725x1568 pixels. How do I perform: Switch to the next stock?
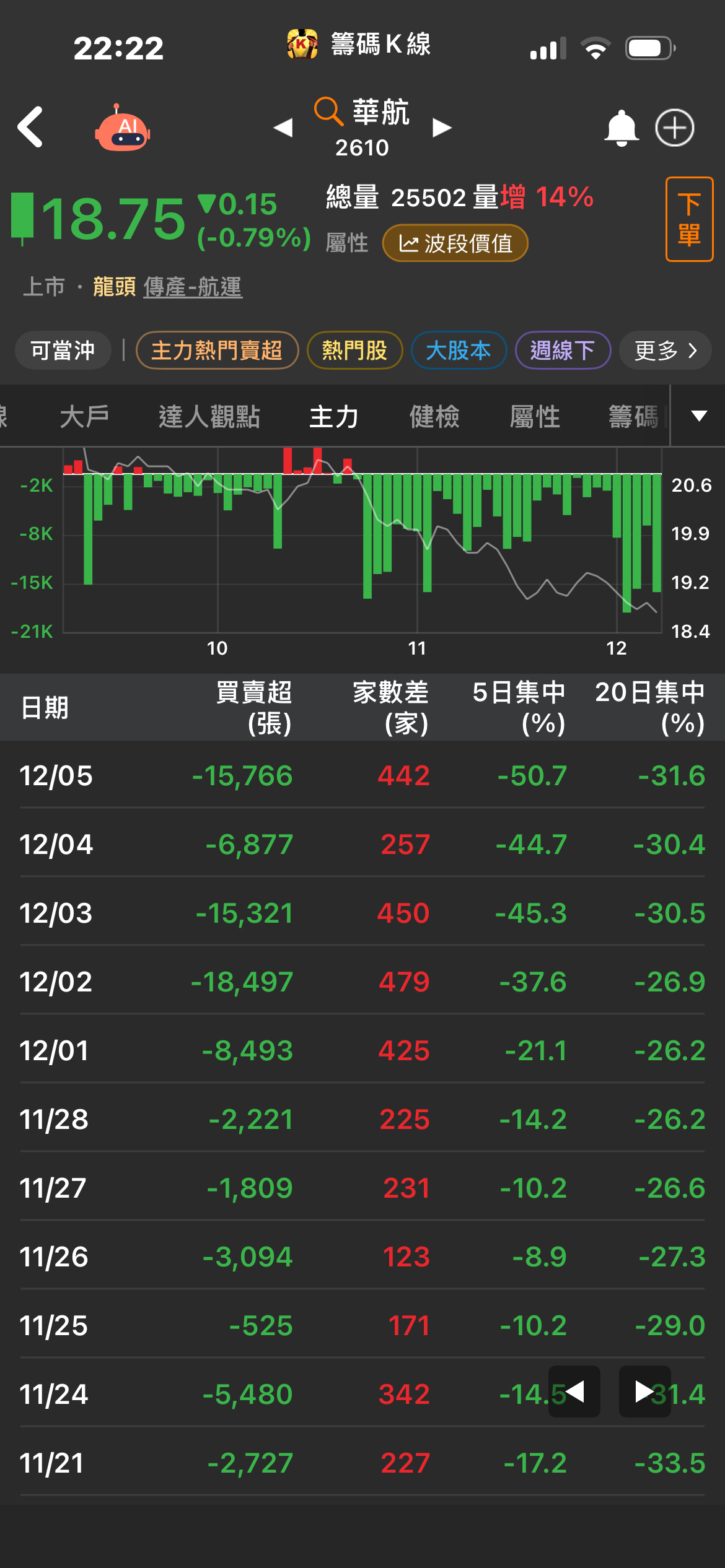coord(442,128)
